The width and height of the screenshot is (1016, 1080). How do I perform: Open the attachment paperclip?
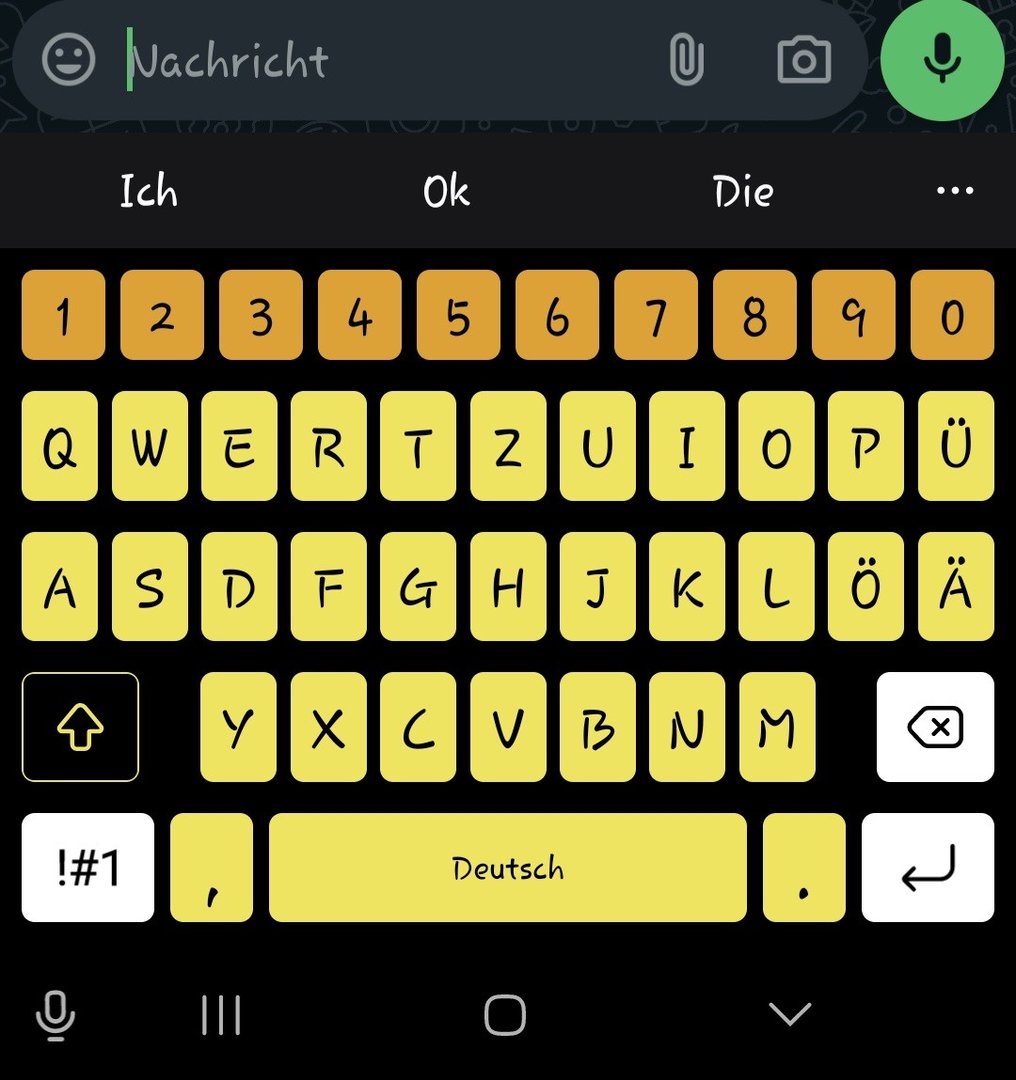pos(687,61)
